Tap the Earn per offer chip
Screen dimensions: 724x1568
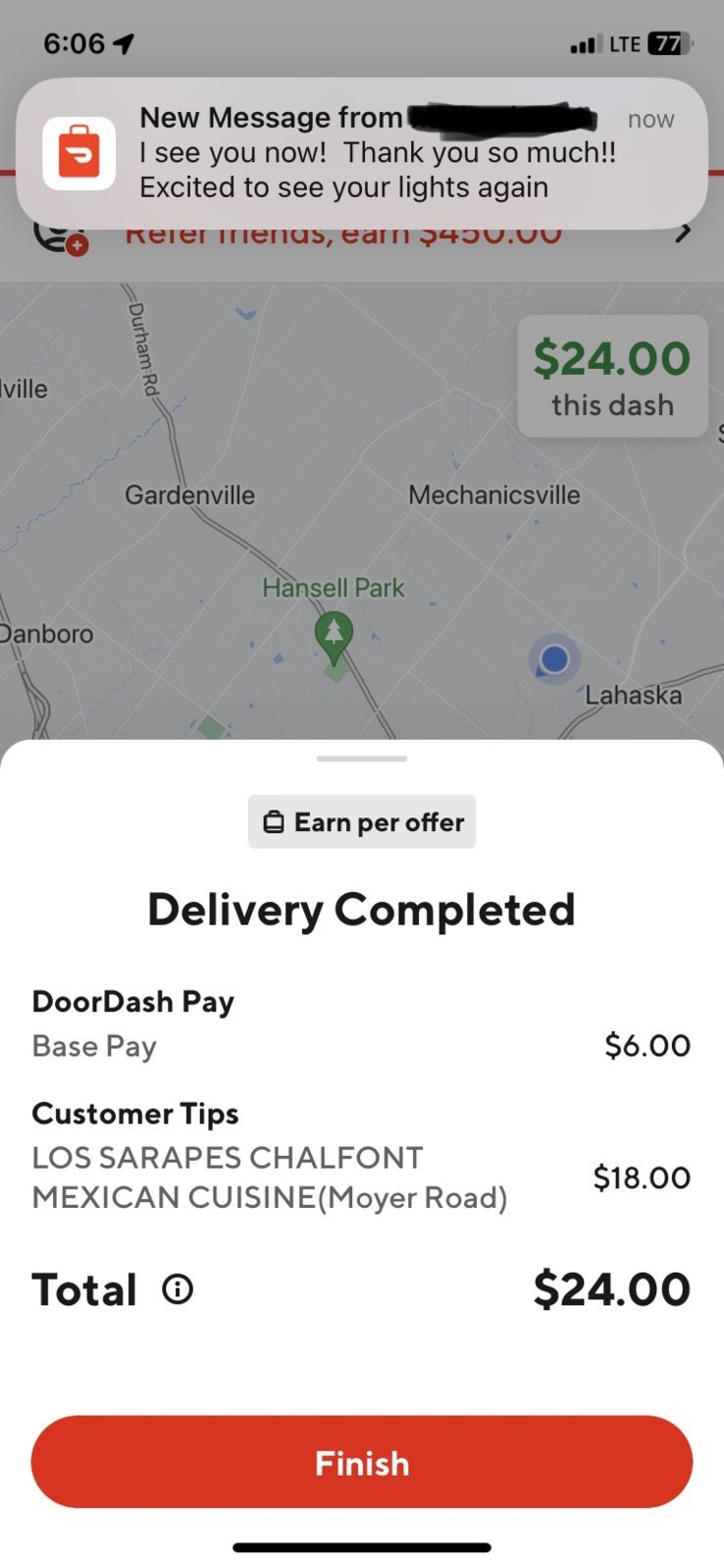[361, 821]
